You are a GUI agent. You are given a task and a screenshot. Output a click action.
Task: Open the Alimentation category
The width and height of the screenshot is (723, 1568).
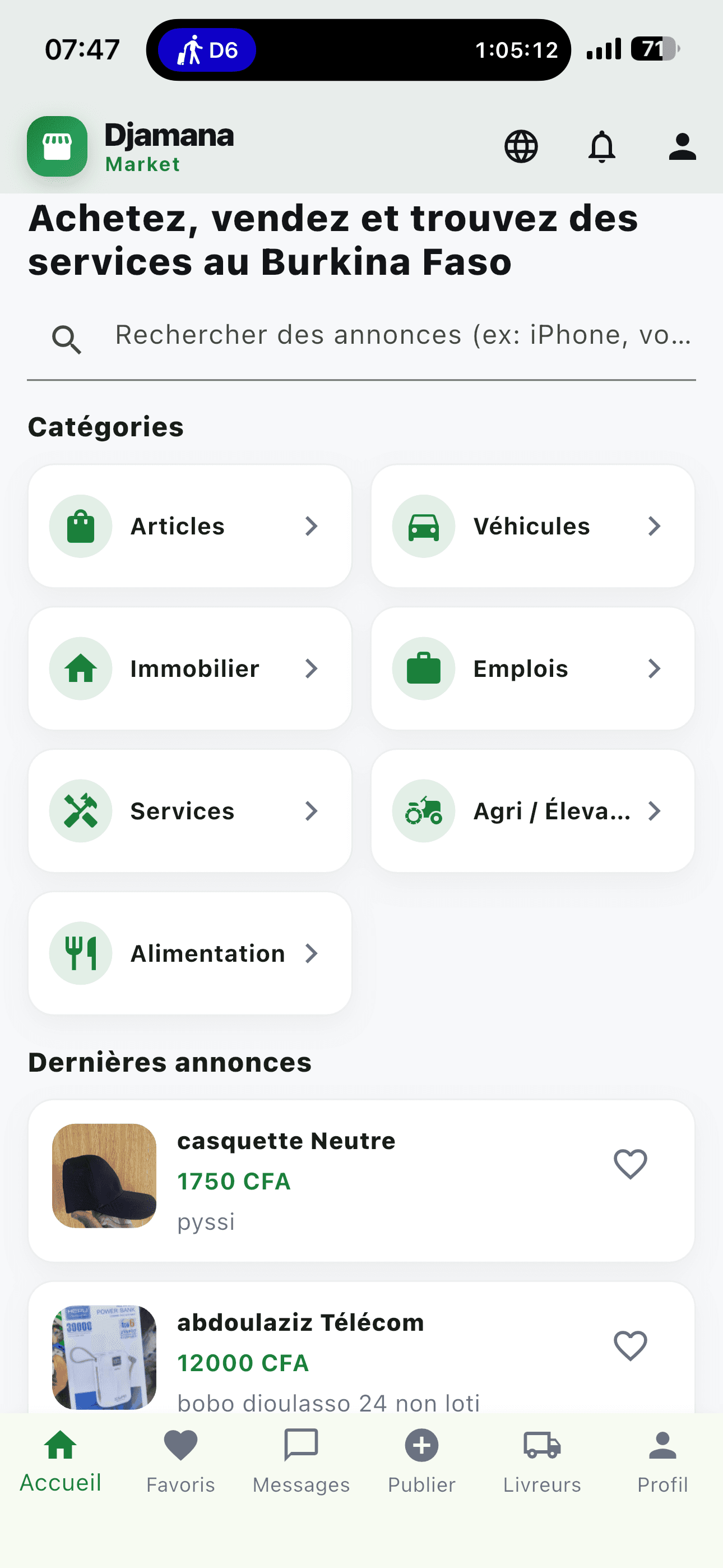coord(190,953)
